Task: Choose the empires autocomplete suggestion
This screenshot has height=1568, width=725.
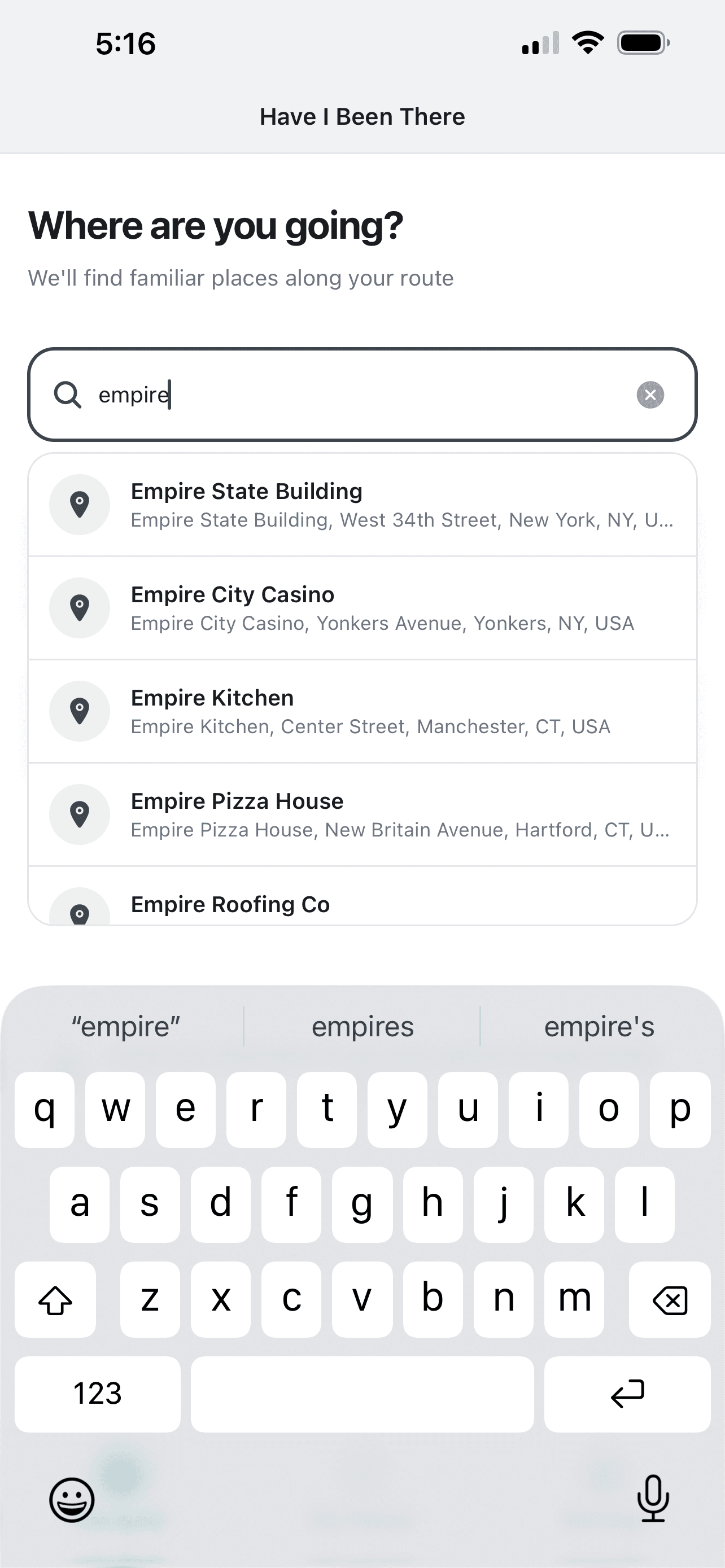Action: click(362, 1026)
